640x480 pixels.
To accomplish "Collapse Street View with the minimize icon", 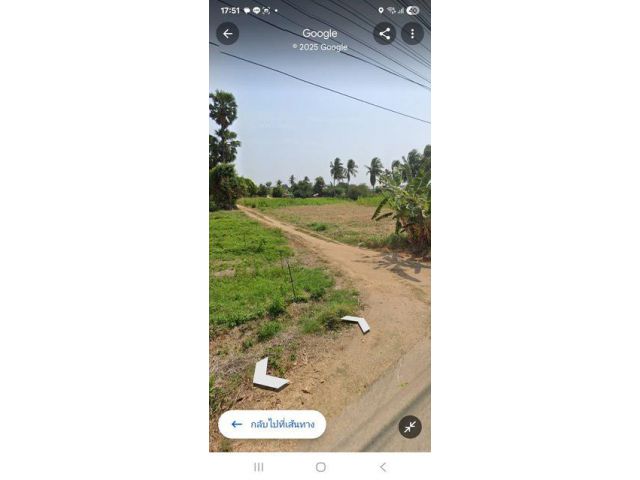I will click(x=410, y=427).
